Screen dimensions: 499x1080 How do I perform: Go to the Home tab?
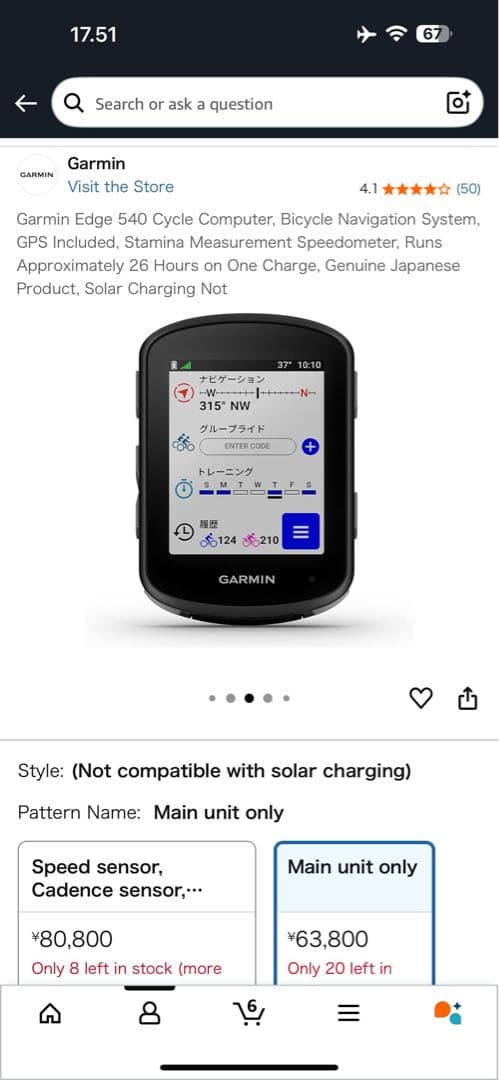[x=50, y=1012]
